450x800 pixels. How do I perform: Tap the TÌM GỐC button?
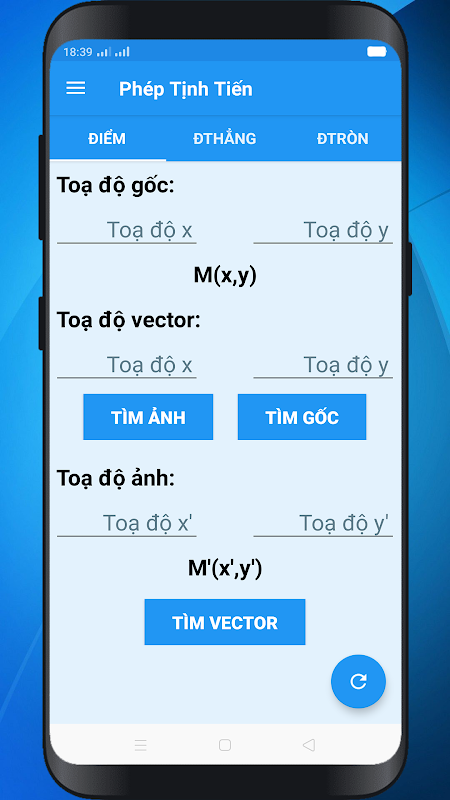pyautogui.click(x=302, y=417)
